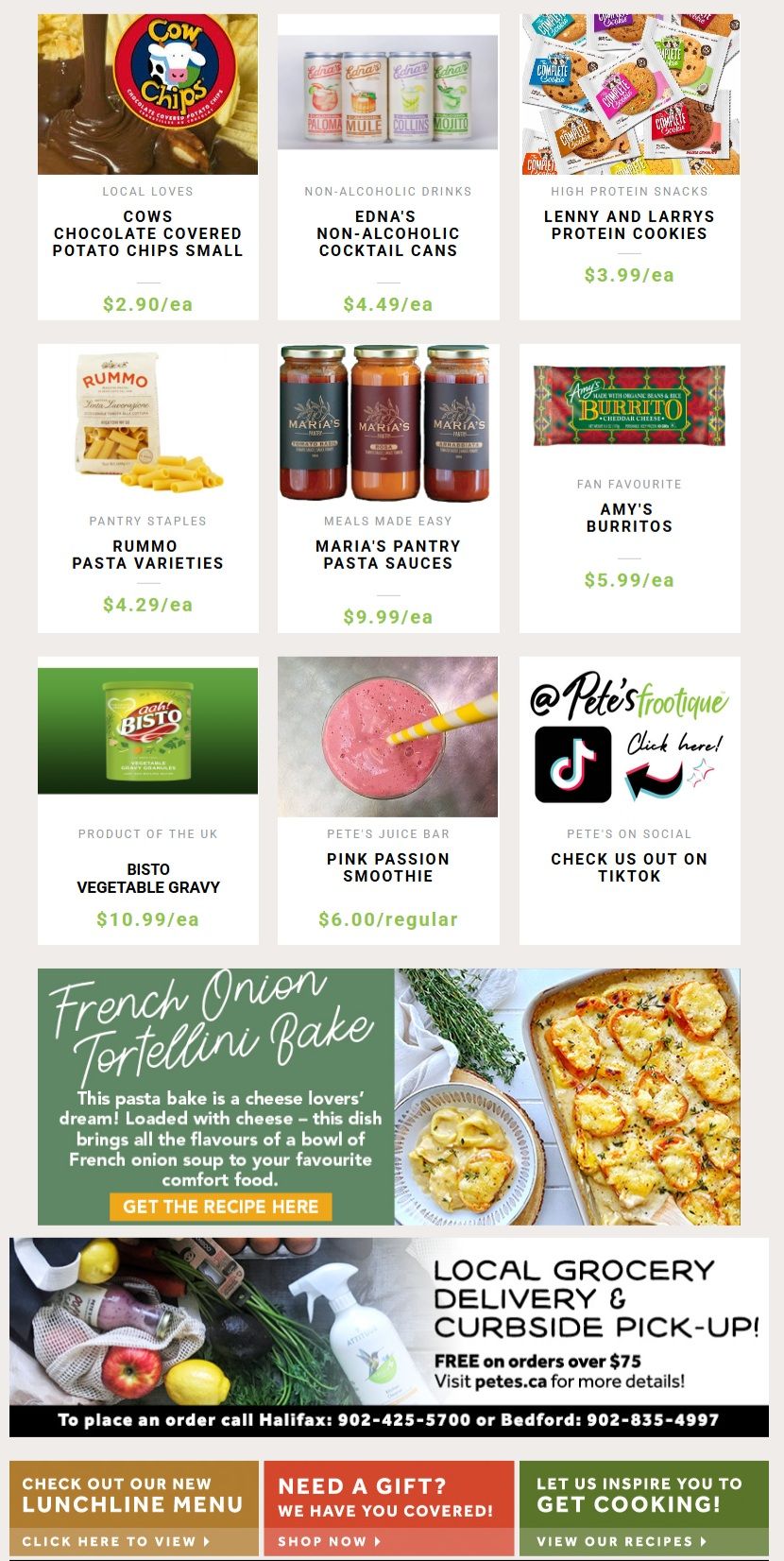Tap Get The Recipe Here button

coord(220,1207)
